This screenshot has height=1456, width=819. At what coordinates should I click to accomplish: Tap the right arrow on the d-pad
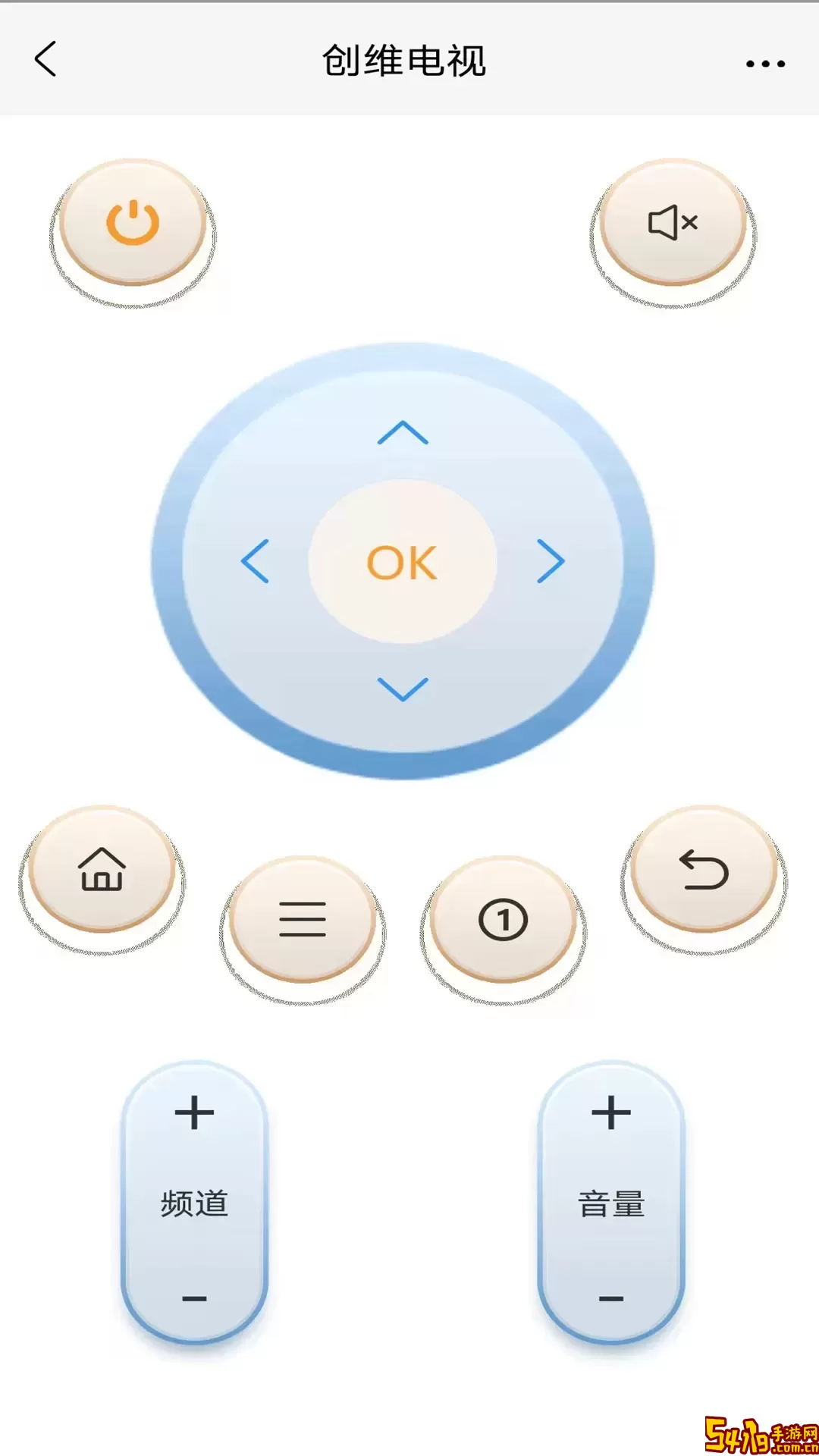551,561
